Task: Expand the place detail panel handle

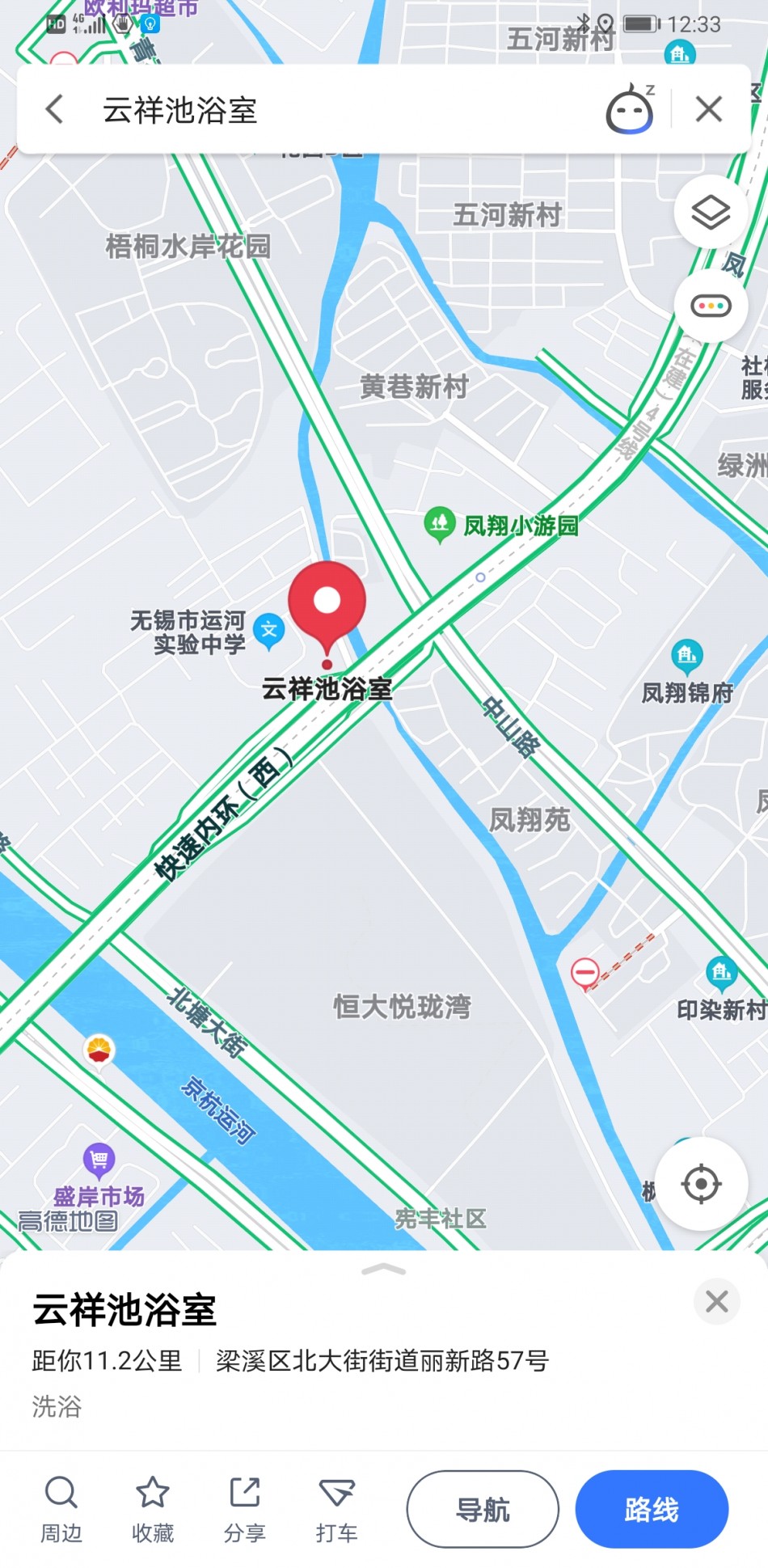Action: (x=384, y=1270)
